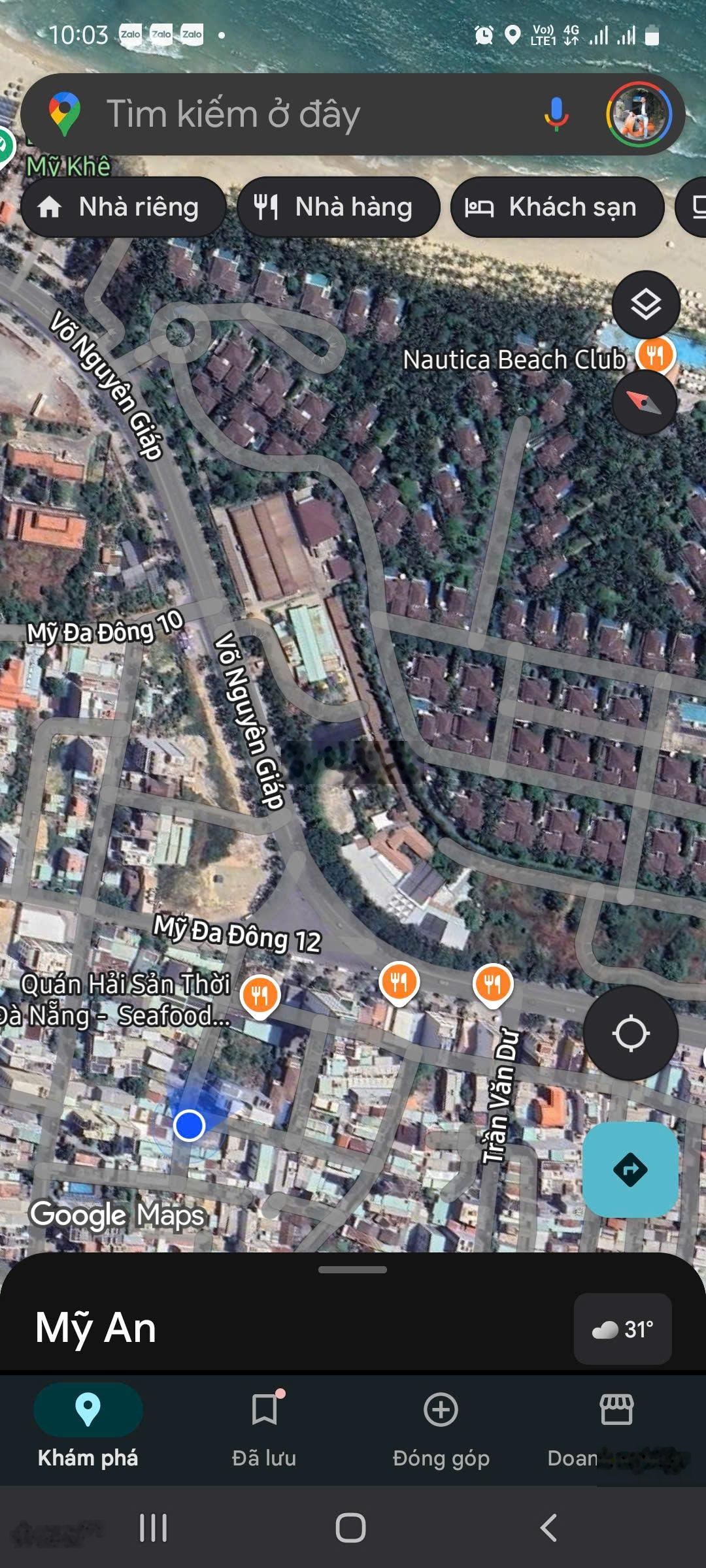This screenshot has height=1568, width=706.
Task: Open the Quán Hải Sản Thời Đà Nẵng pin
Action: [260, 995]
